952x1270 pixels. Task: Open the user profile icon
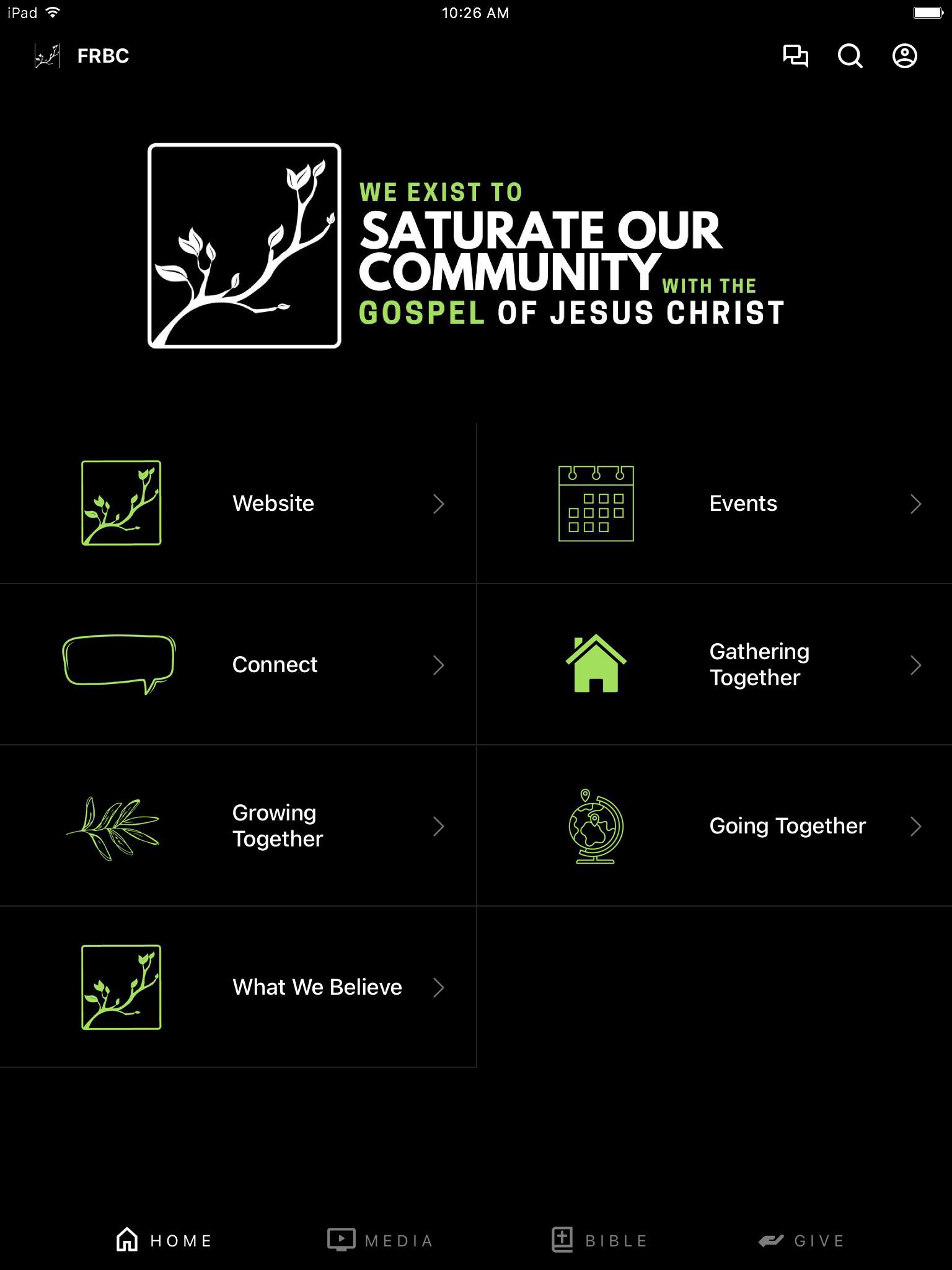[904, 56]
